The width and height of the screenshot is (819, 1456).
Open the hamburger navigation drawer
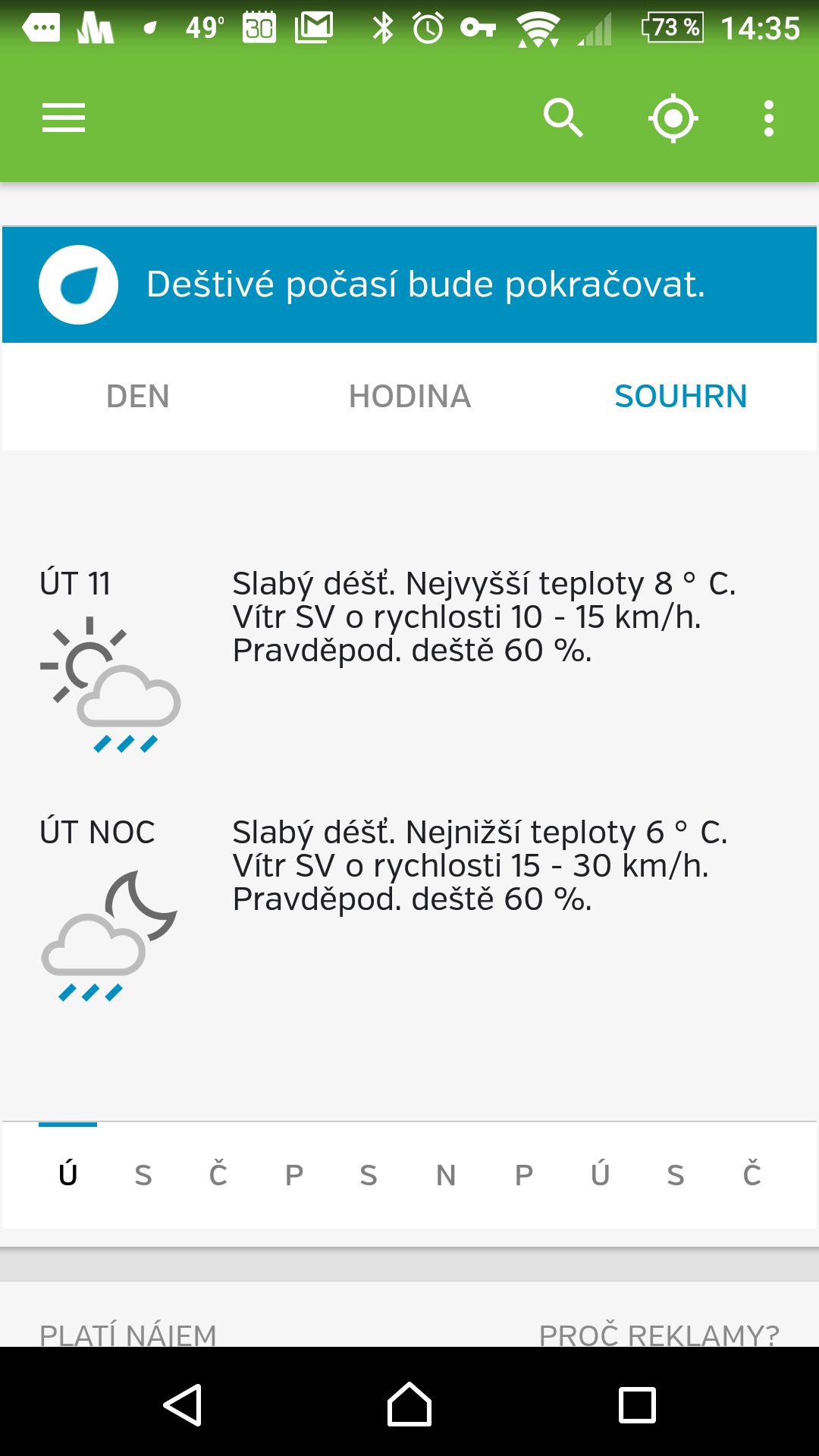64,118
